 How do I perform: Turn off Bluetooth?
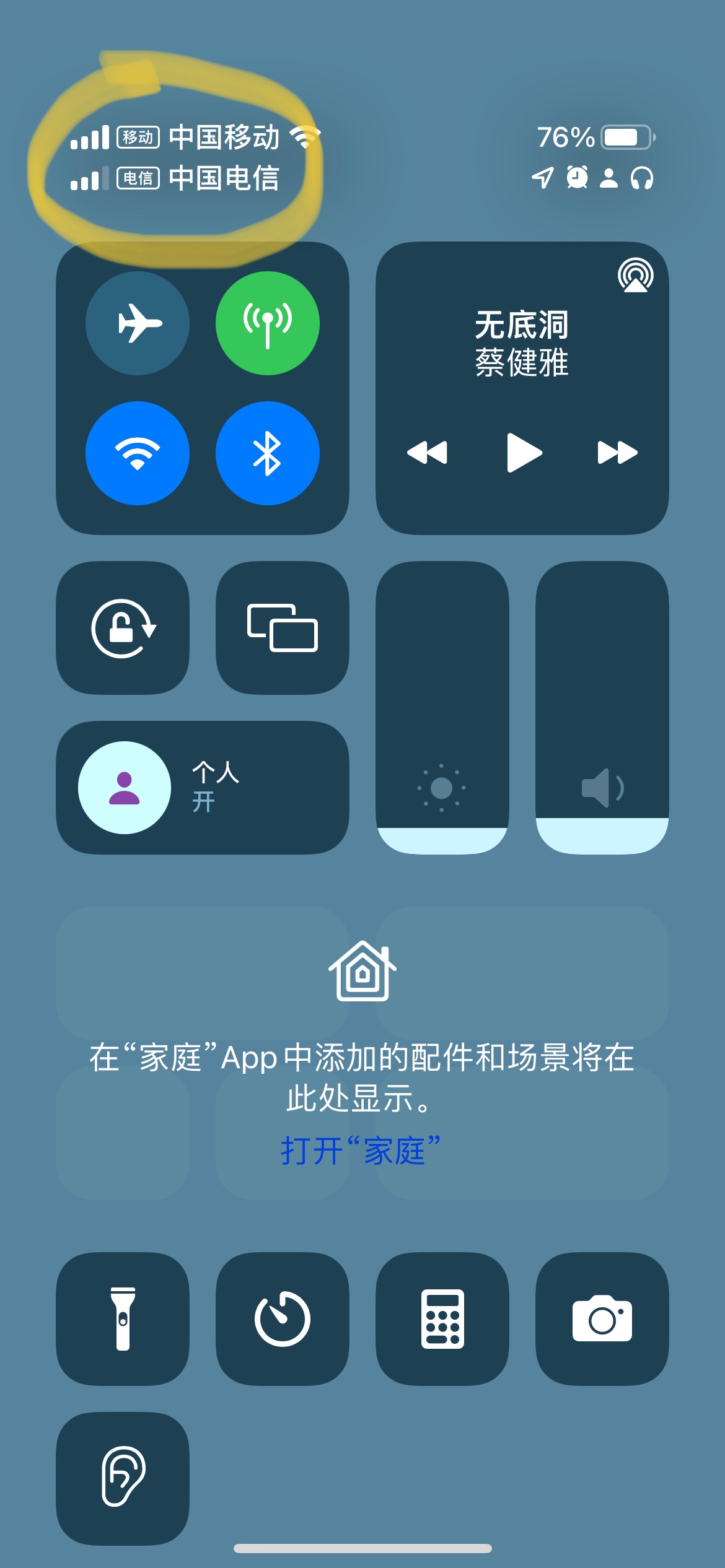point(268,453)
